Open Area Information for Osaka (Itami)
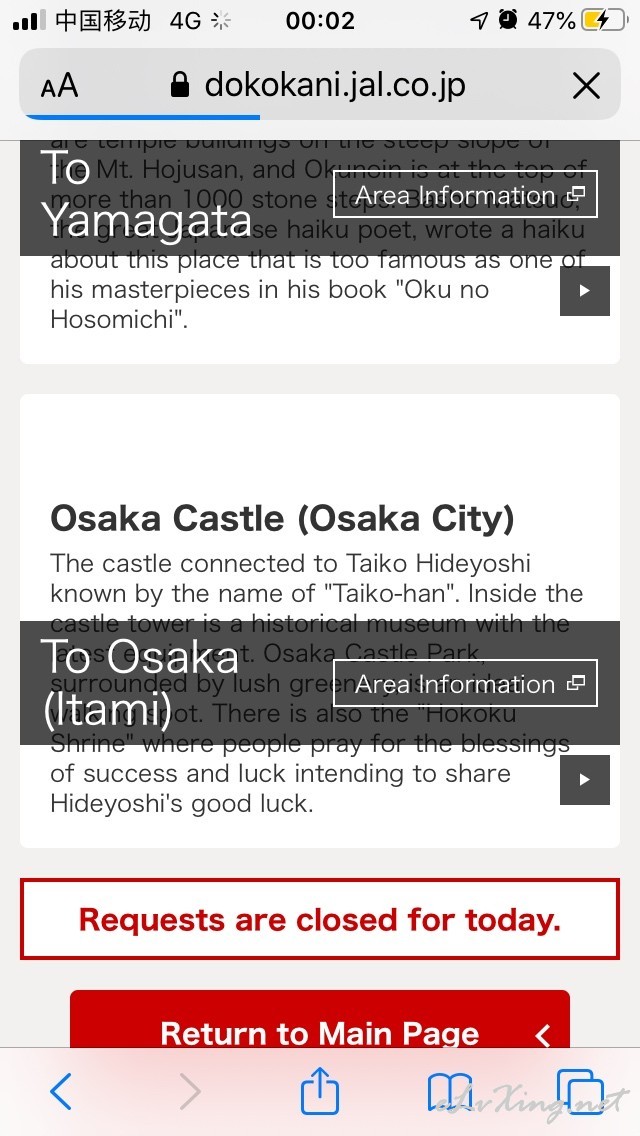 tap(465, 683)
